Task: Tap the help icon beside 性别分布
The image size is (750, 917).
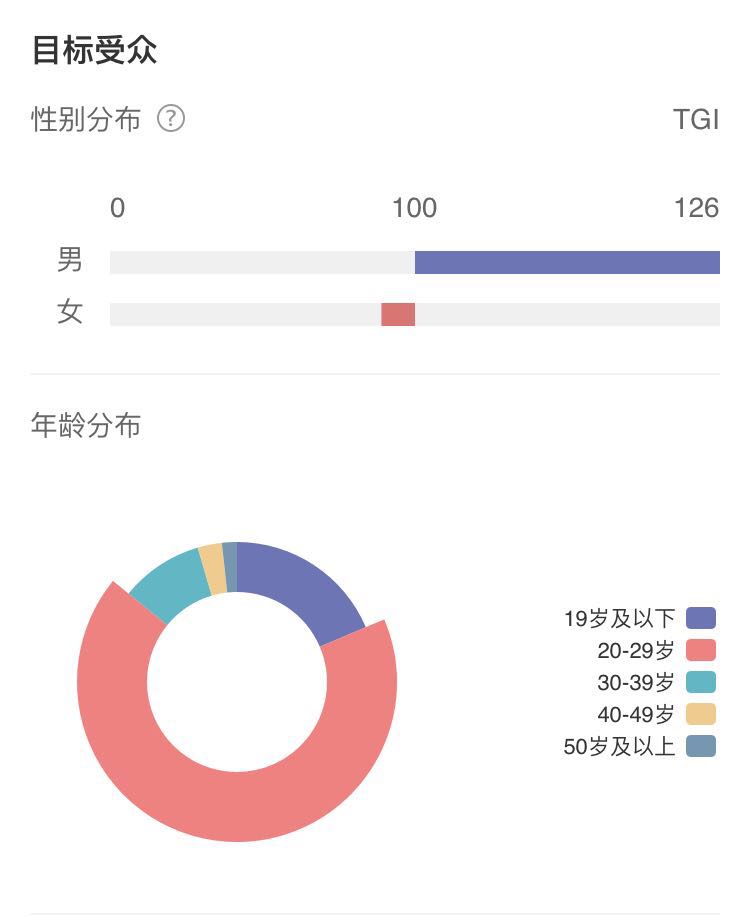Action: pyautogui.click(x=171, y=119)
